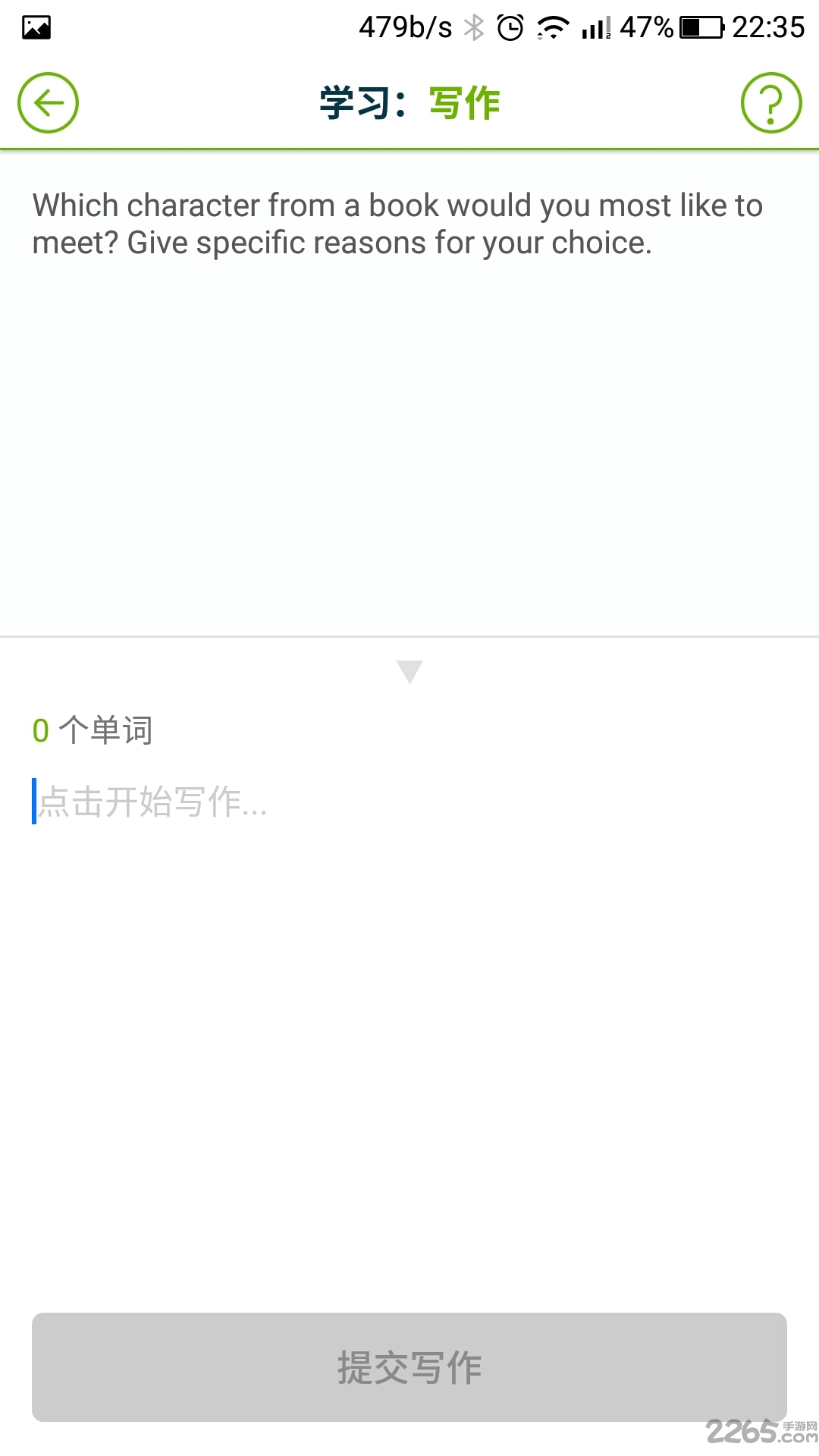Screen dimensions: 819x1456
Task: Select the Wi-Fi icon in the status bar
Action: point(554,27)
